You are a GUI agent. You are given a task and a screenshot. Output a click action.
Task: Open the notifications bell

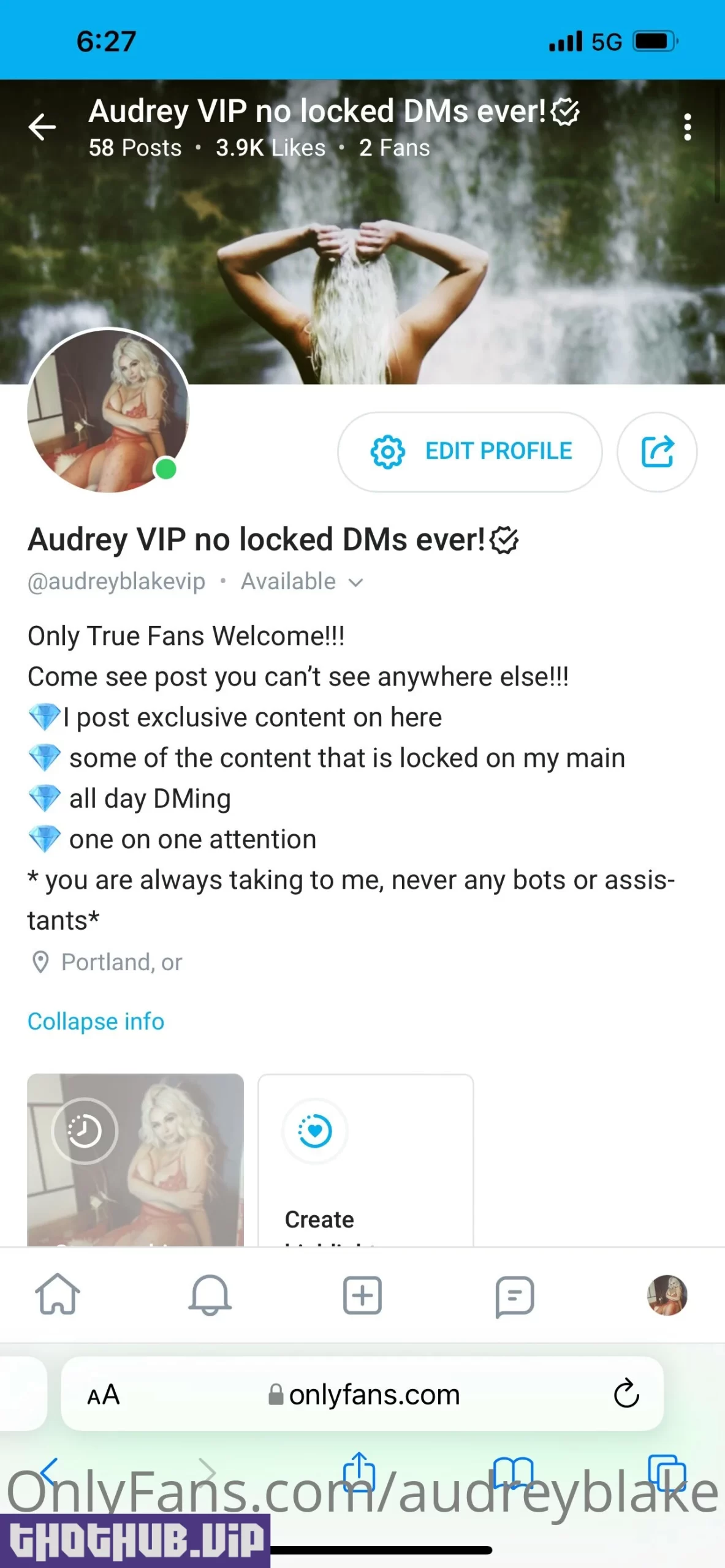210,1295
